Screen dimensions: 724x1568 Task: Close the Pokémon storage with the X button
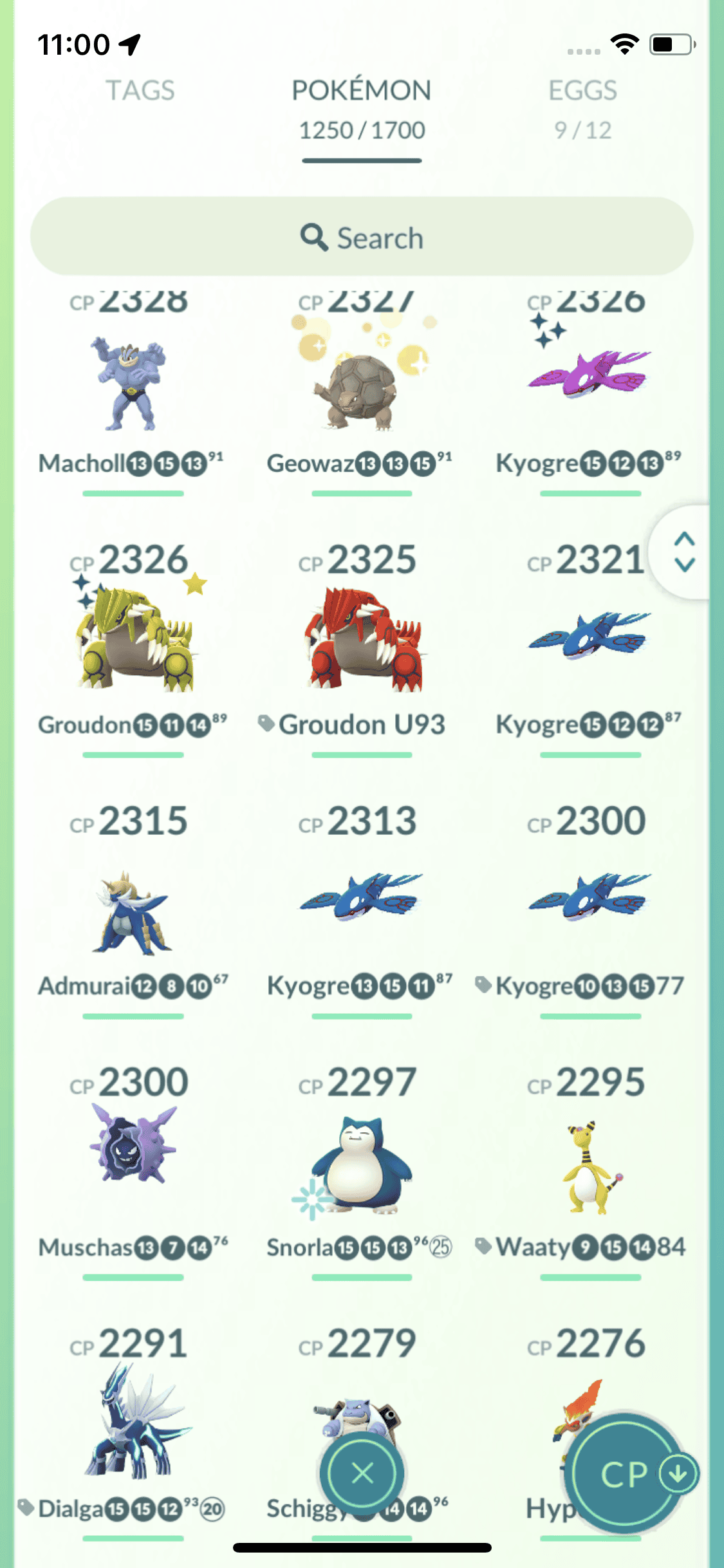(x=362, y=1473)
